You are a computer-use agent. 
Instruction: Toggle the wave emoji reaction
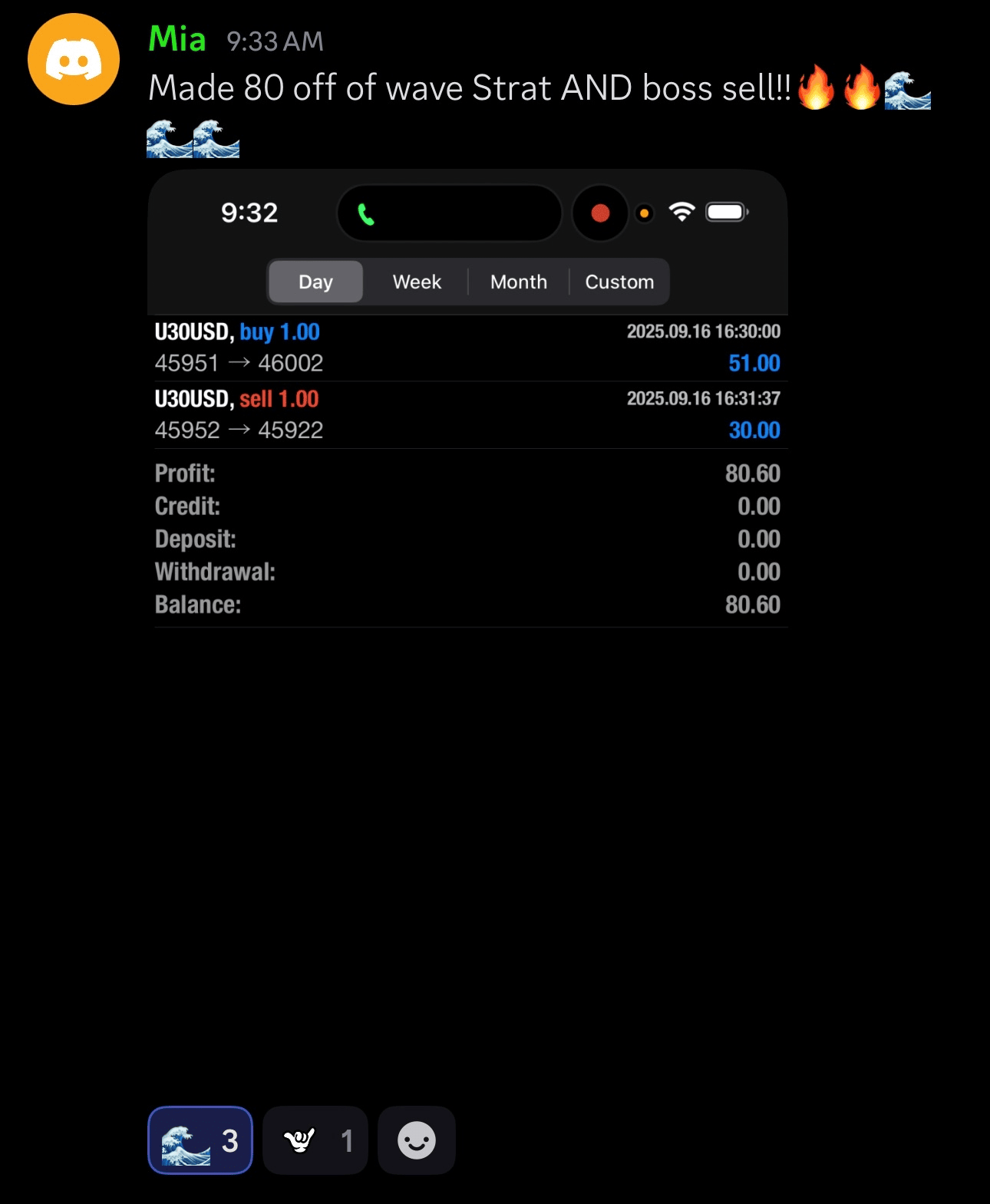click(x=200, y=1140)
